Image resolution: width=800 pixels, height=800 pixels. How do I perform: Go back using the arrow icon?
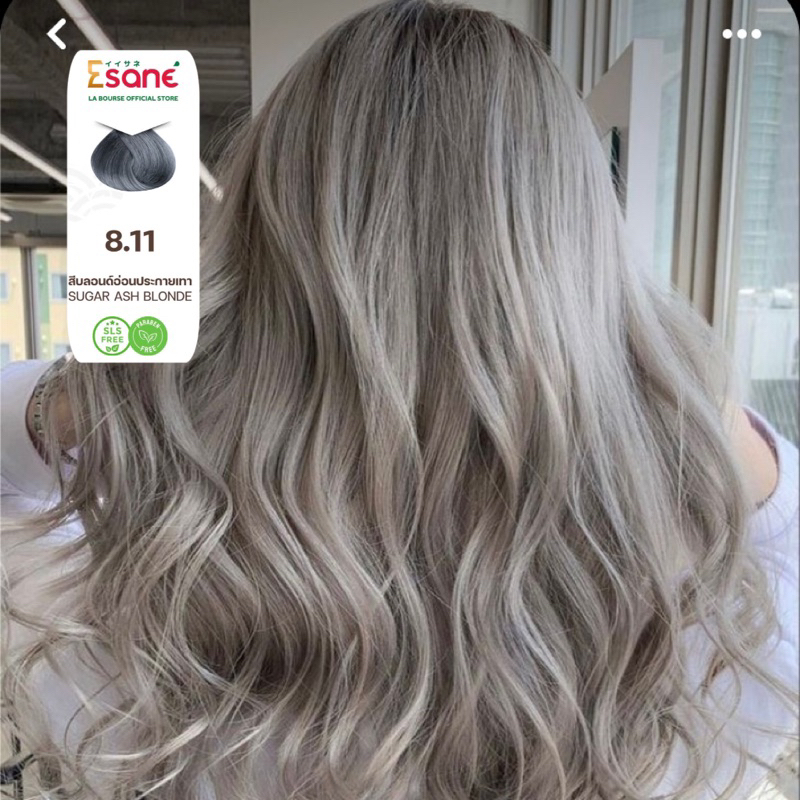[x=57, y=34]
